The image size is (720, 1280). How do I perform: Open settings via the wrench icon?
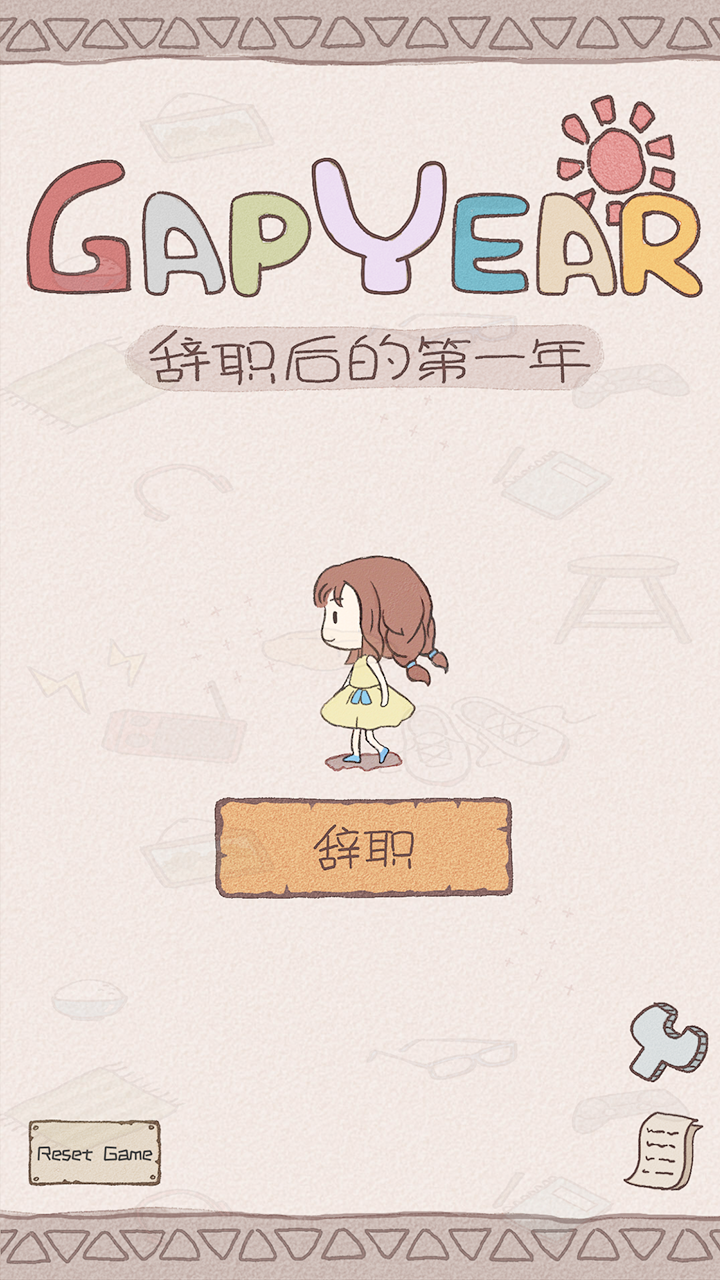click(667, 1043)
